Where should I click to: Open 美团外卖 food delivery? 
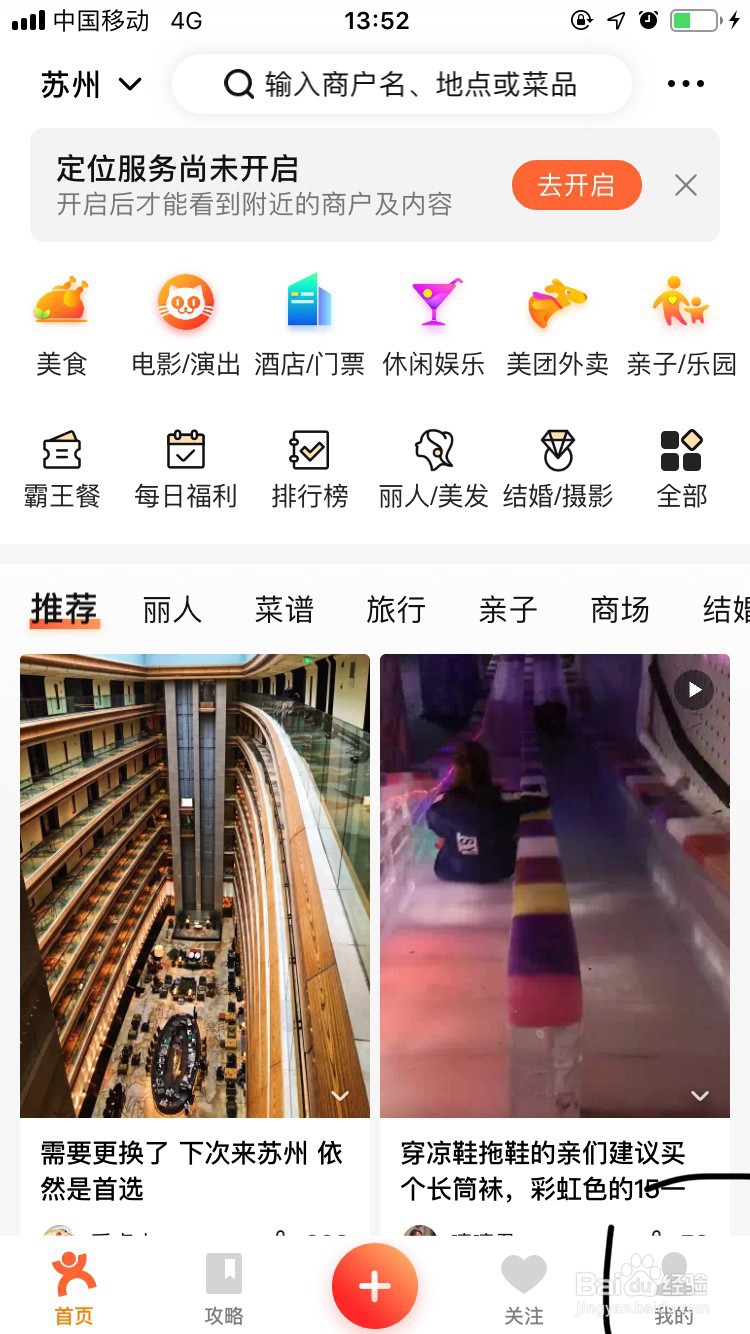tap(557, 320)
